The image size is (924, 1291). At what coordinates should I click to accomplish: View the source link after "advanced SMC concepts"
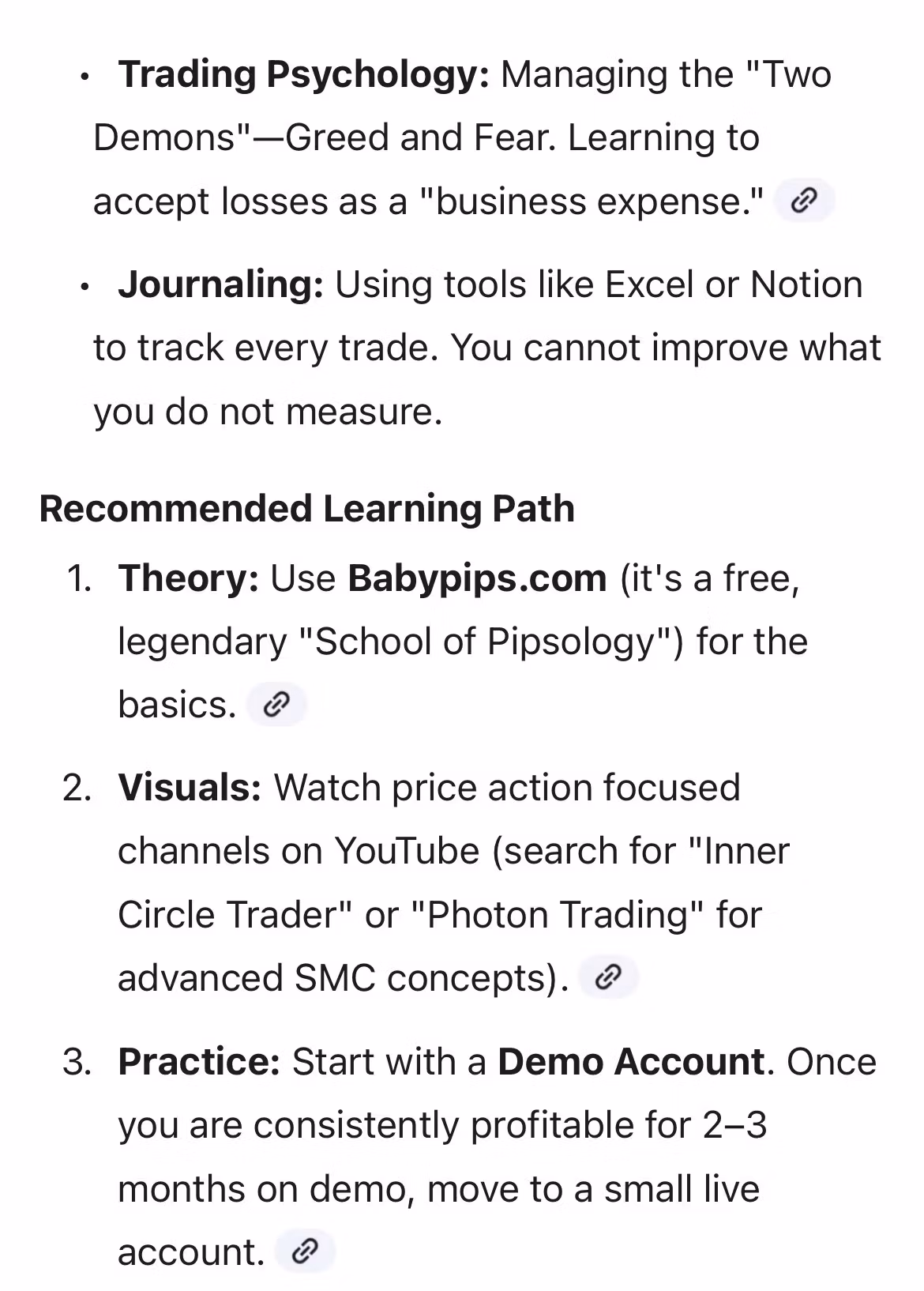(608, 978)
